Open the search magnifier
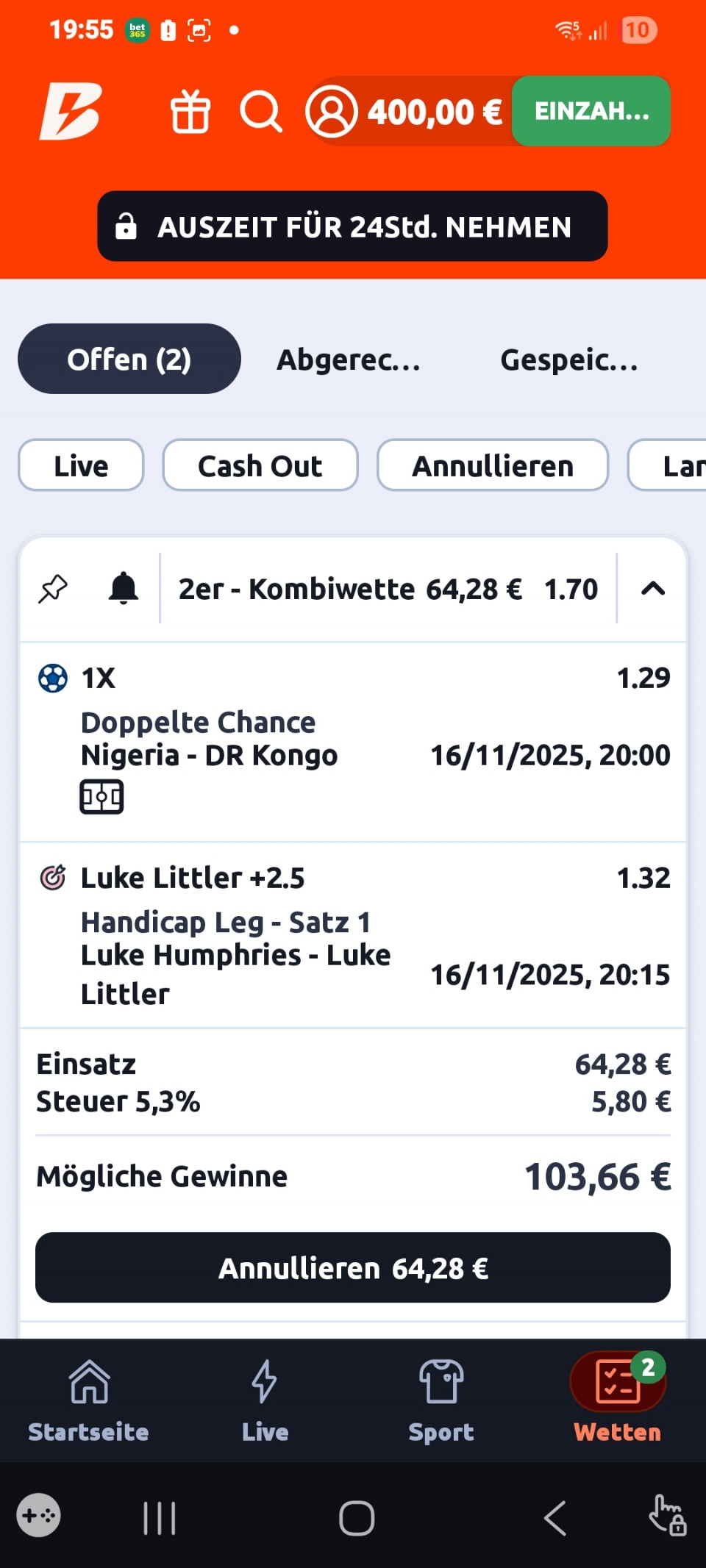 [260, 112]
